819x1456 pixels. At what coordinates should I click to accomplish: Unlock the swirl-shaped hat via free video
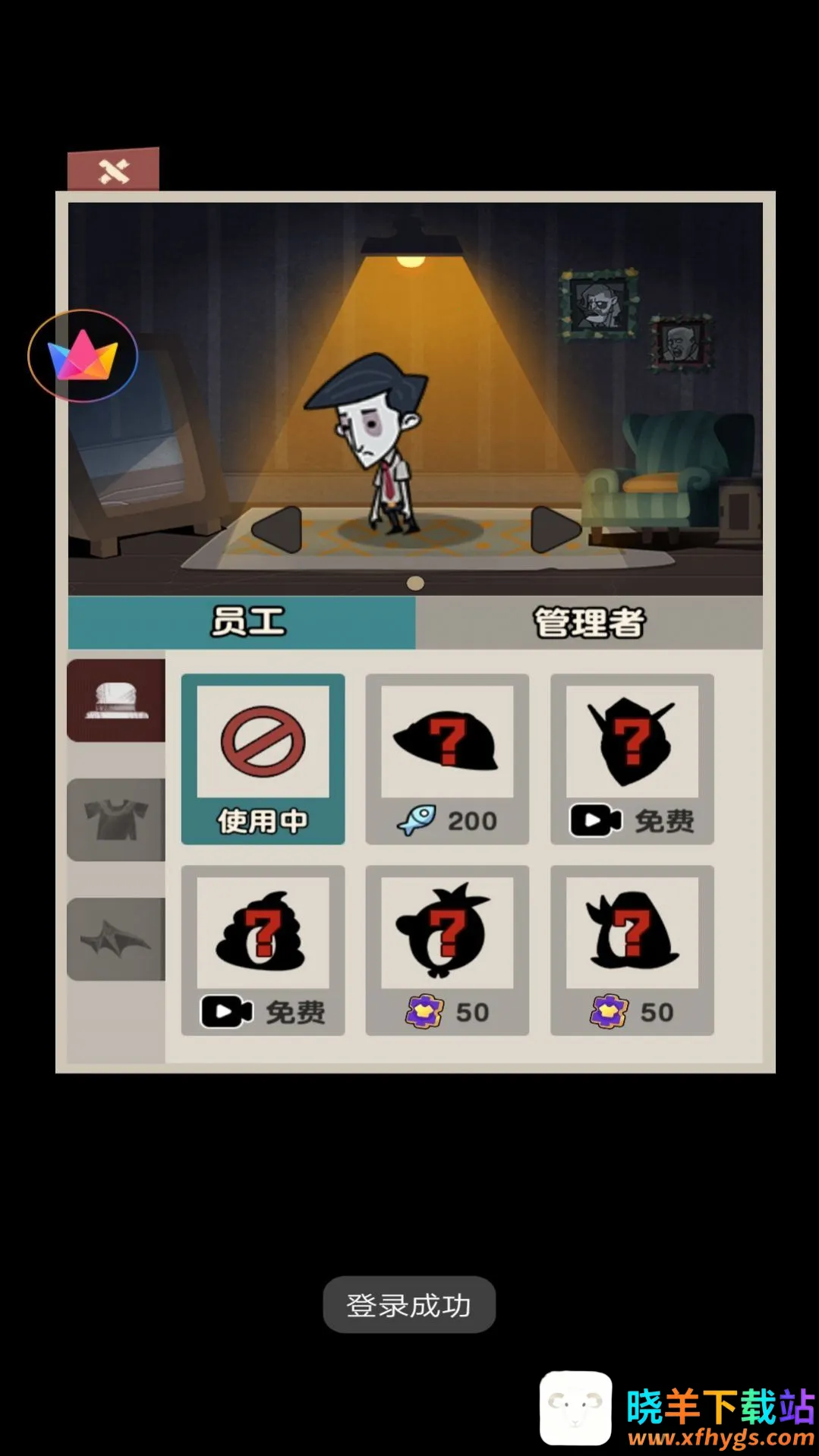(263, 950)
